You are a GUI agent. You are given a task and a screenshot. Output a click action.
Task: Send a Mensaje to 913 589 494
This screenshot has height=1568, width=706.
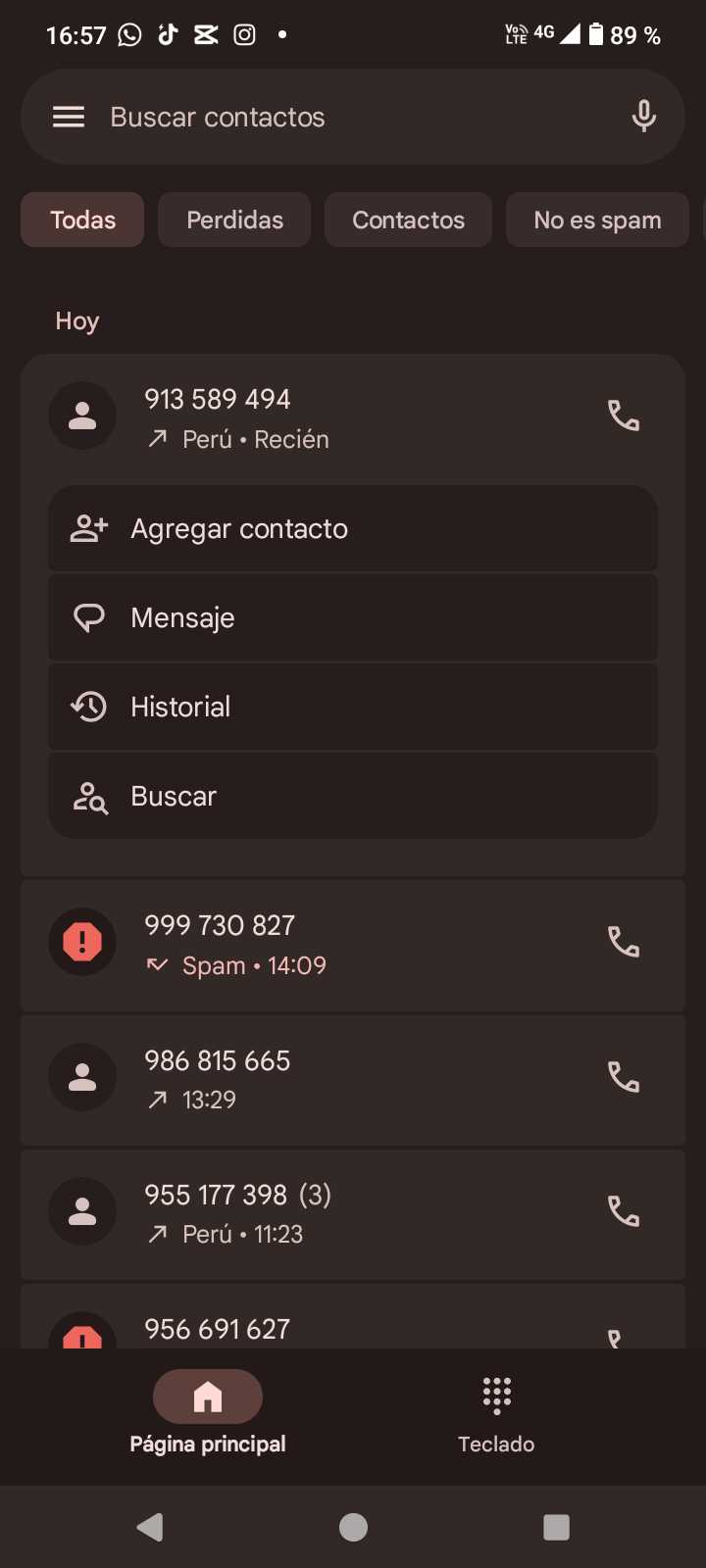tap(353, 618)
